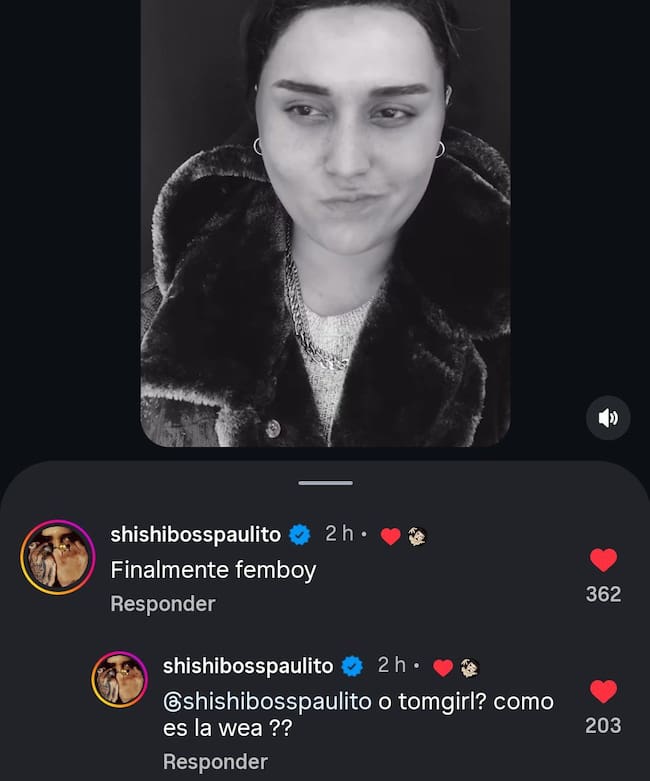Like the 'Finalmente femboy' comment

603,560
